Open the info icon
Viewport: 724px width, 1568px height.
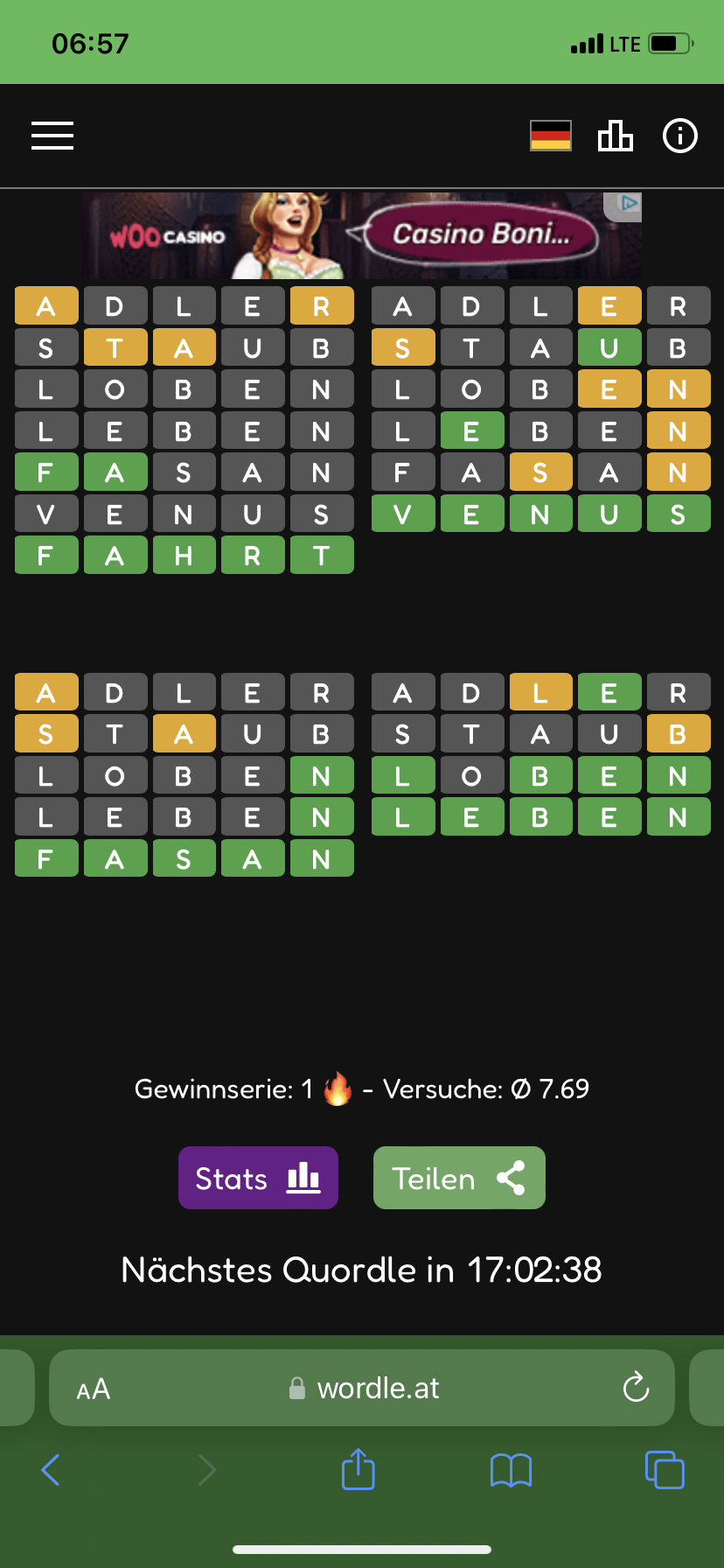680,136
